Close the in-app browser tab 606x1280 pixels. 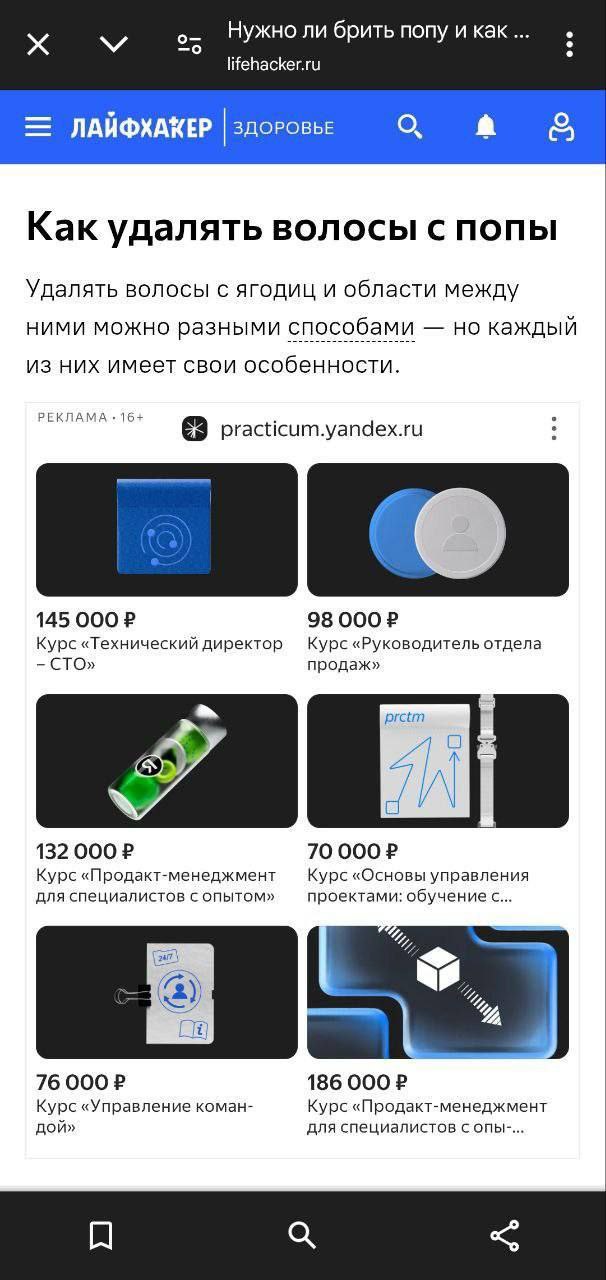(38, 44)
